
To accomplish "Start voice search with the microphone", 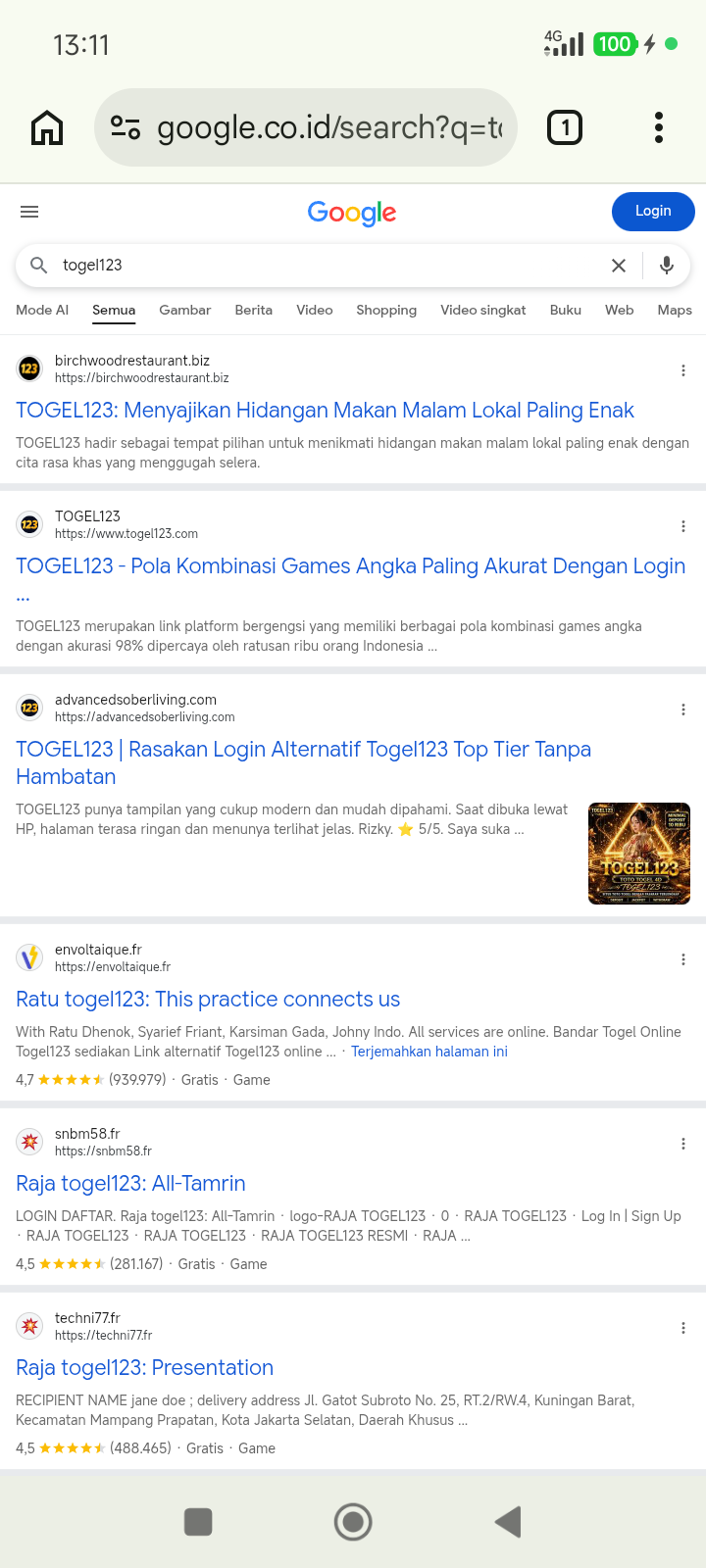I will pyautogui.click(x=667, y=266).
